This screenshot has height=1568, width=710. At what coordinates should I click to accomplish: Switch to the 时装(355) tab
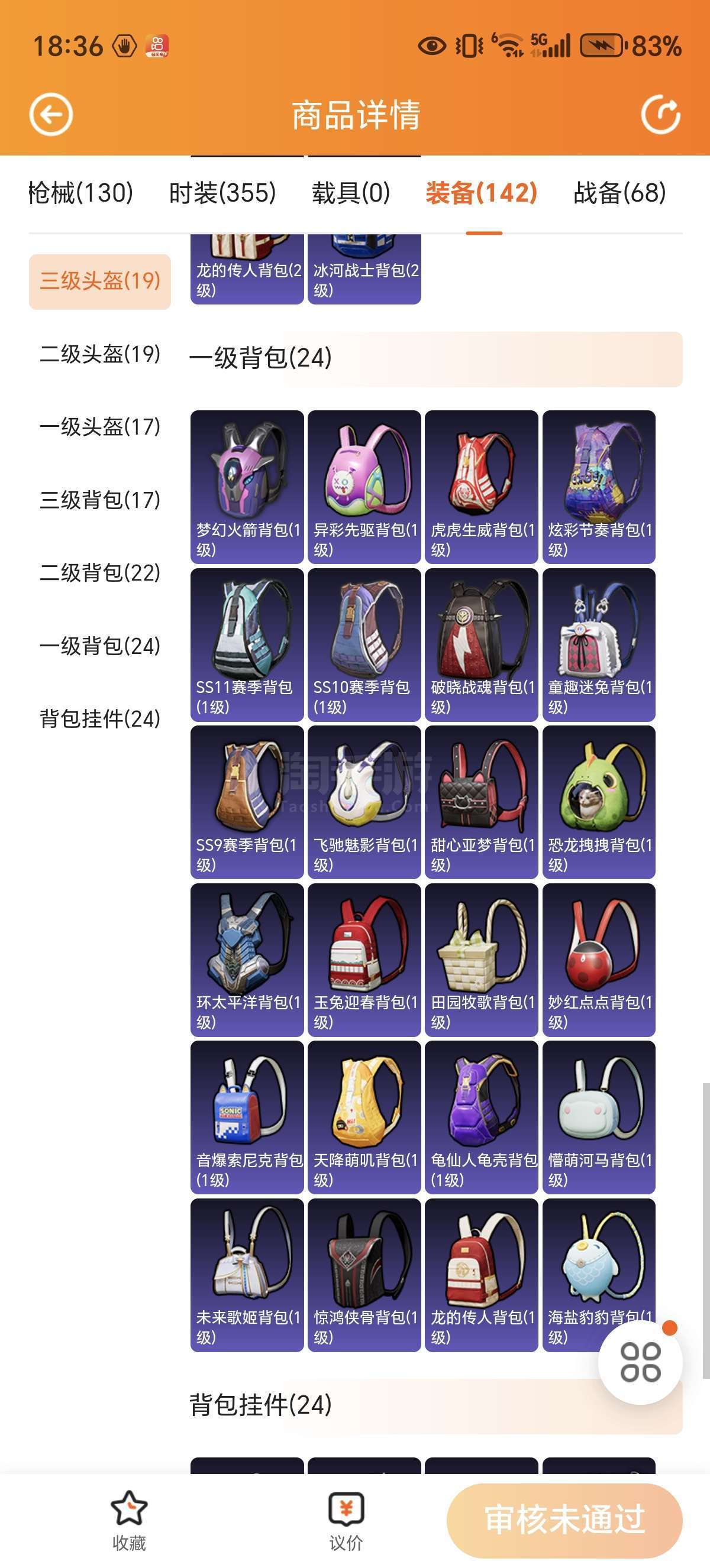[222, 193]
